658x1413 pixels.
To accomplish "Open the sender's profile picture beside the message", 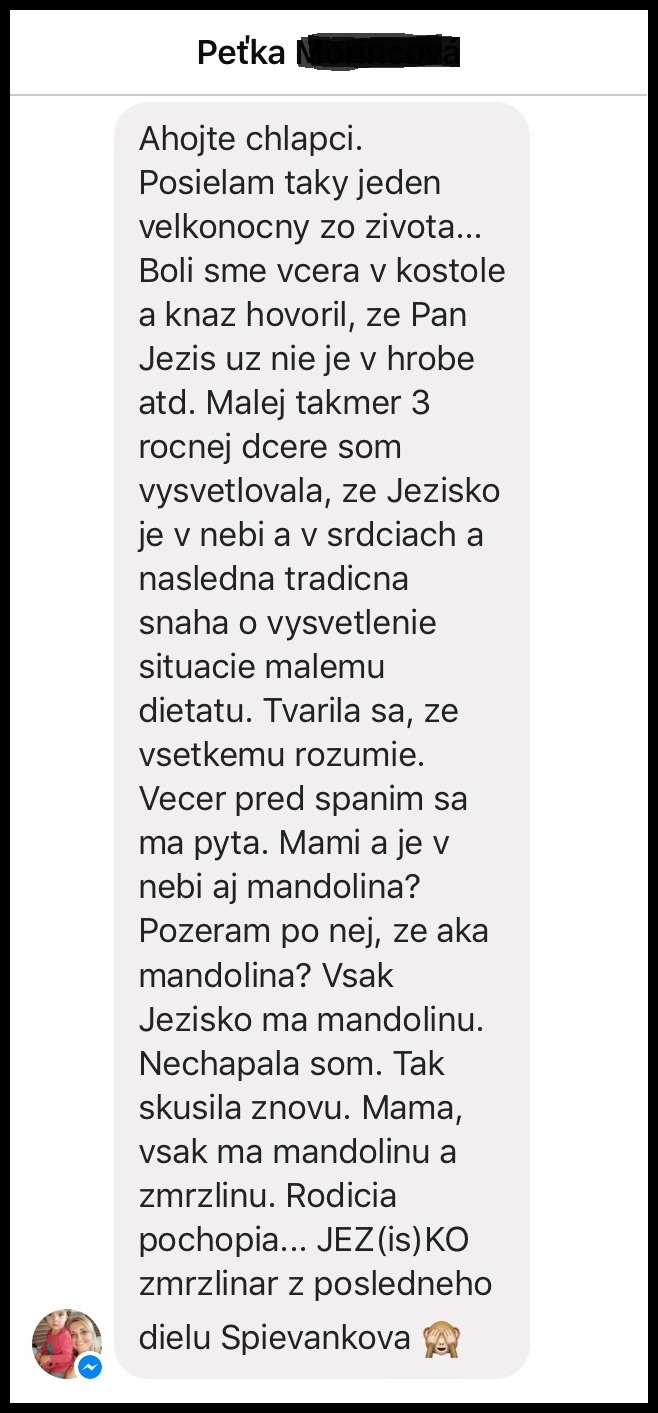I will [67, 1343].
